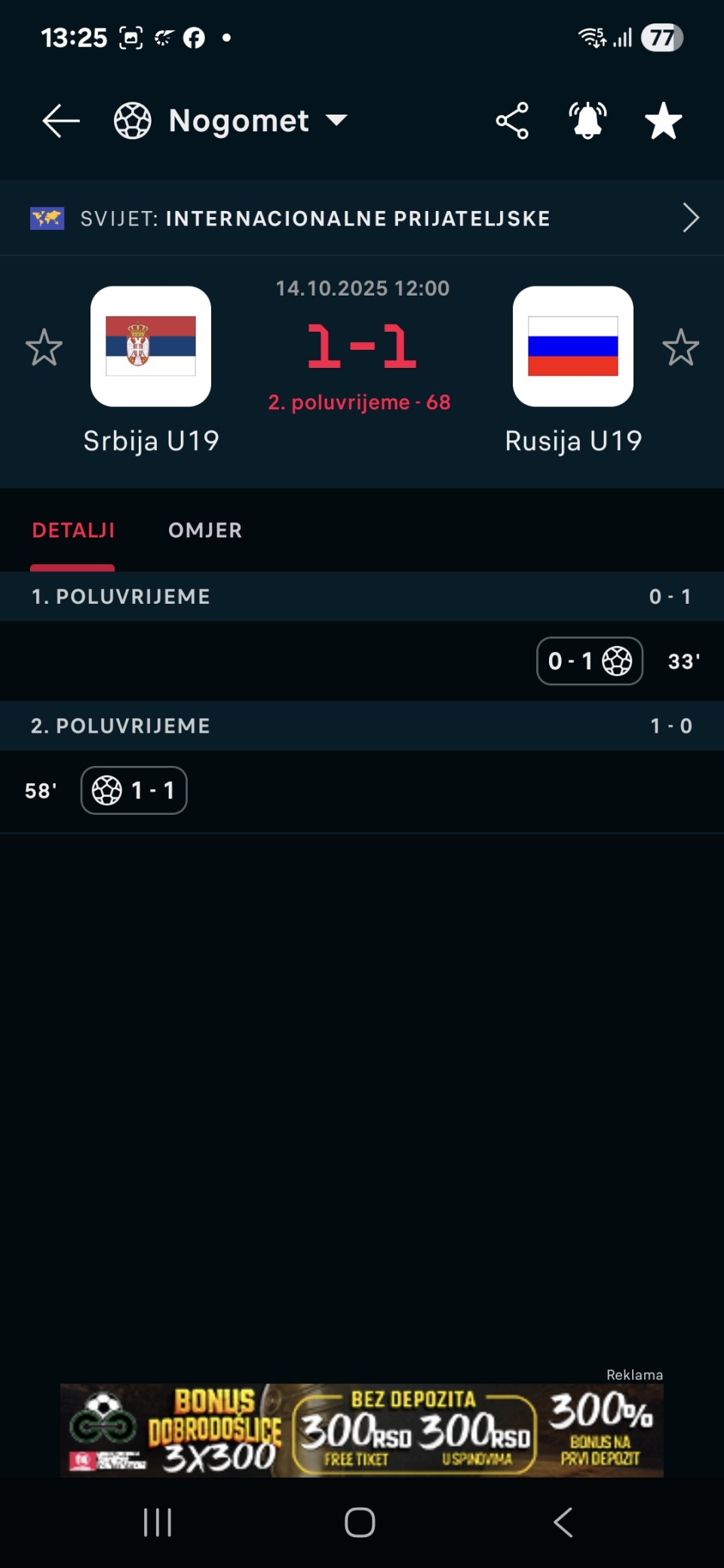Viewport: 724px width, 1568px height.
Task: Go back using the top arrow
Action: [x=61, y=121]
